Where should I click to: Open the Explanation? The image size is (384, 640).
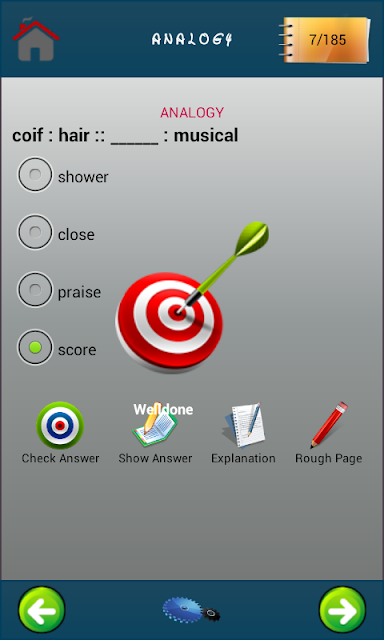[243, 433]
